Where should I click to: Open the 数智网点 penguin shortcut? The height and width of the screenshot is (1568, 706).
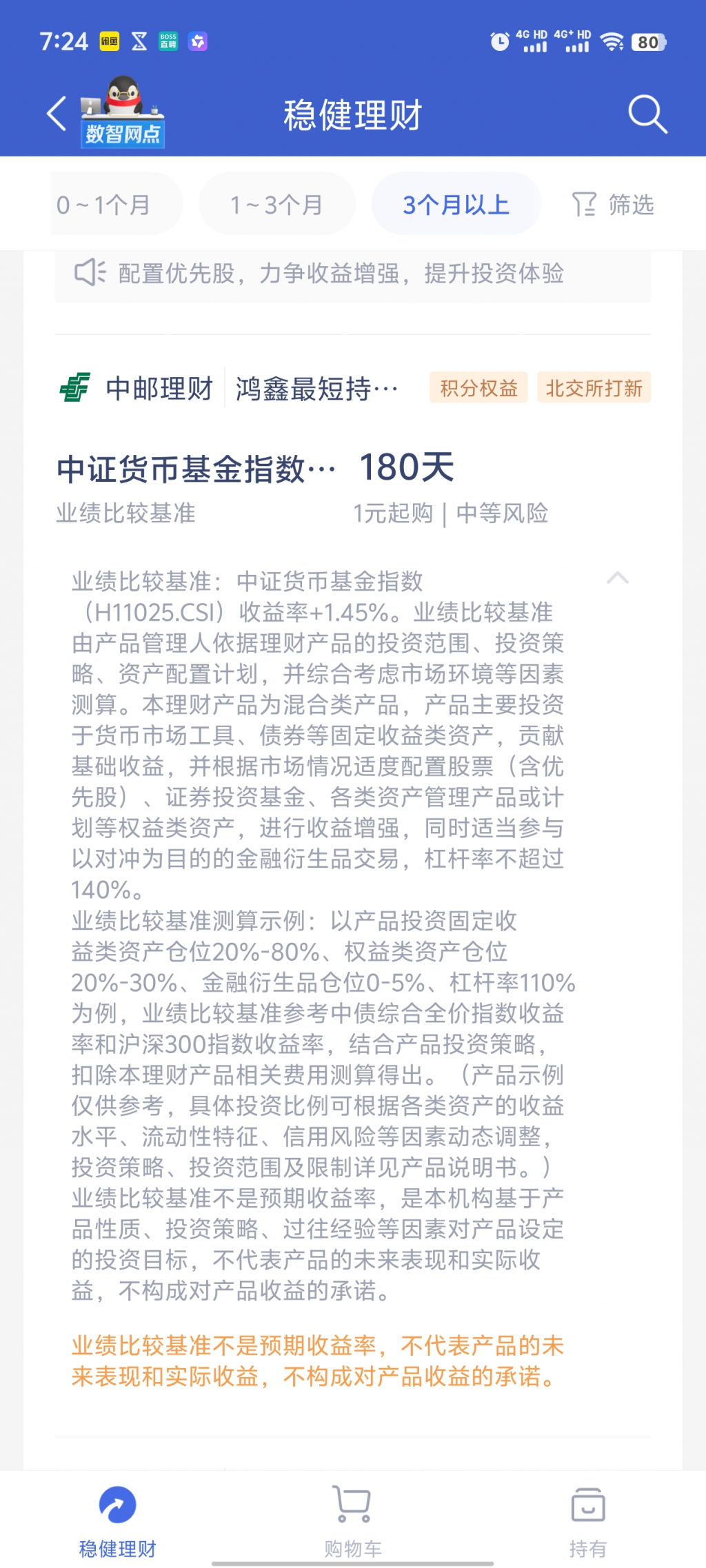click(123, 112)
